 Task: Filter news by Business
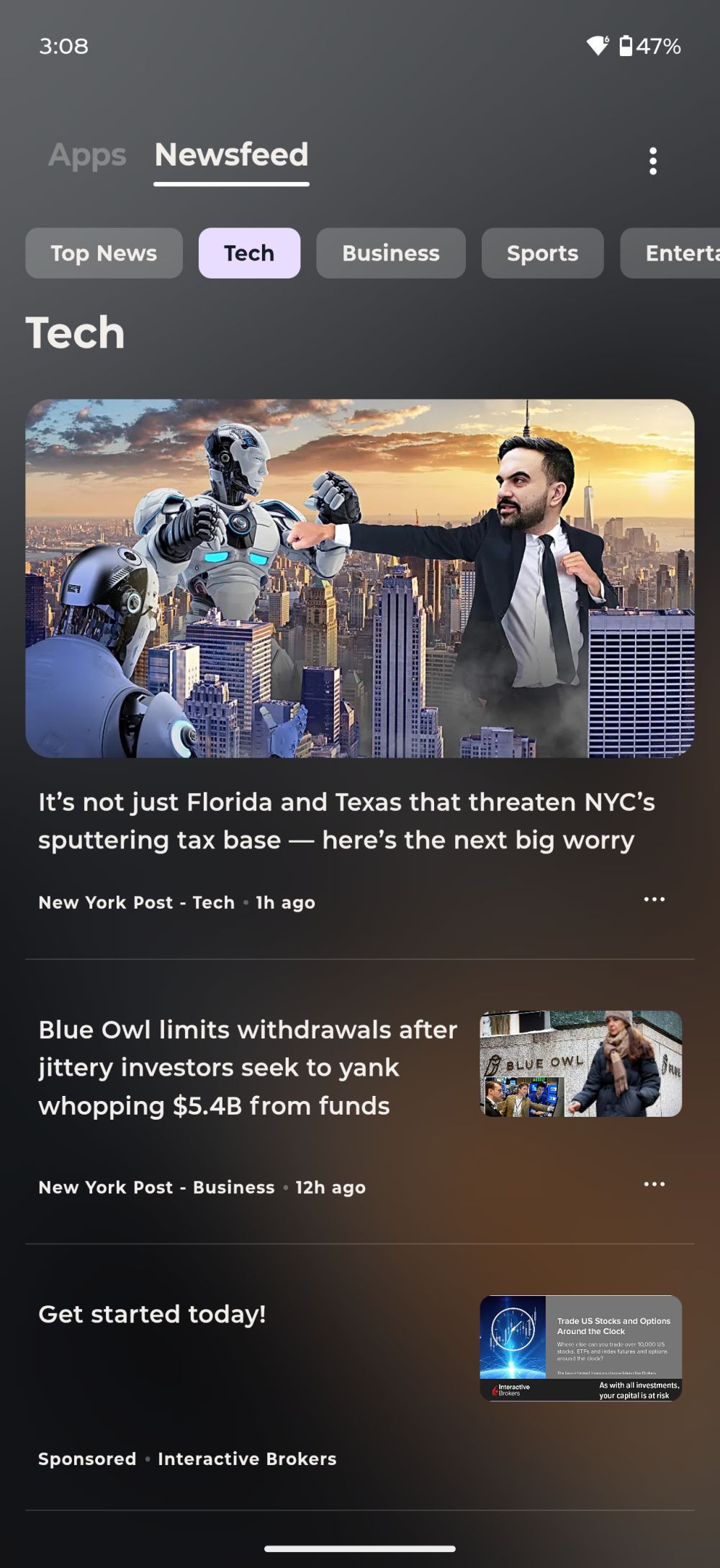pyautogui.click(x=390, y=253)
